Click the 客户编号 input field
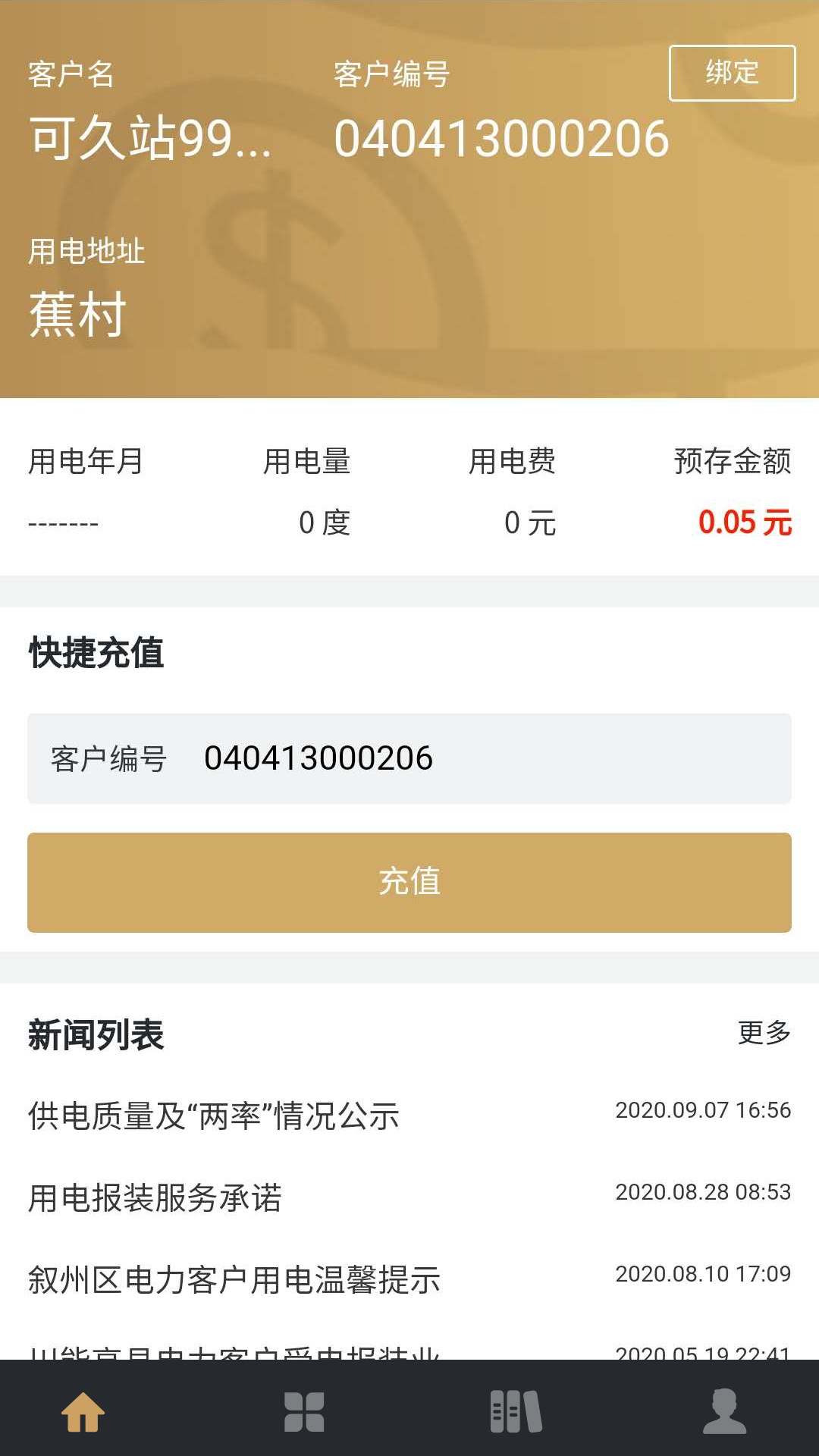 coord(409,757)
